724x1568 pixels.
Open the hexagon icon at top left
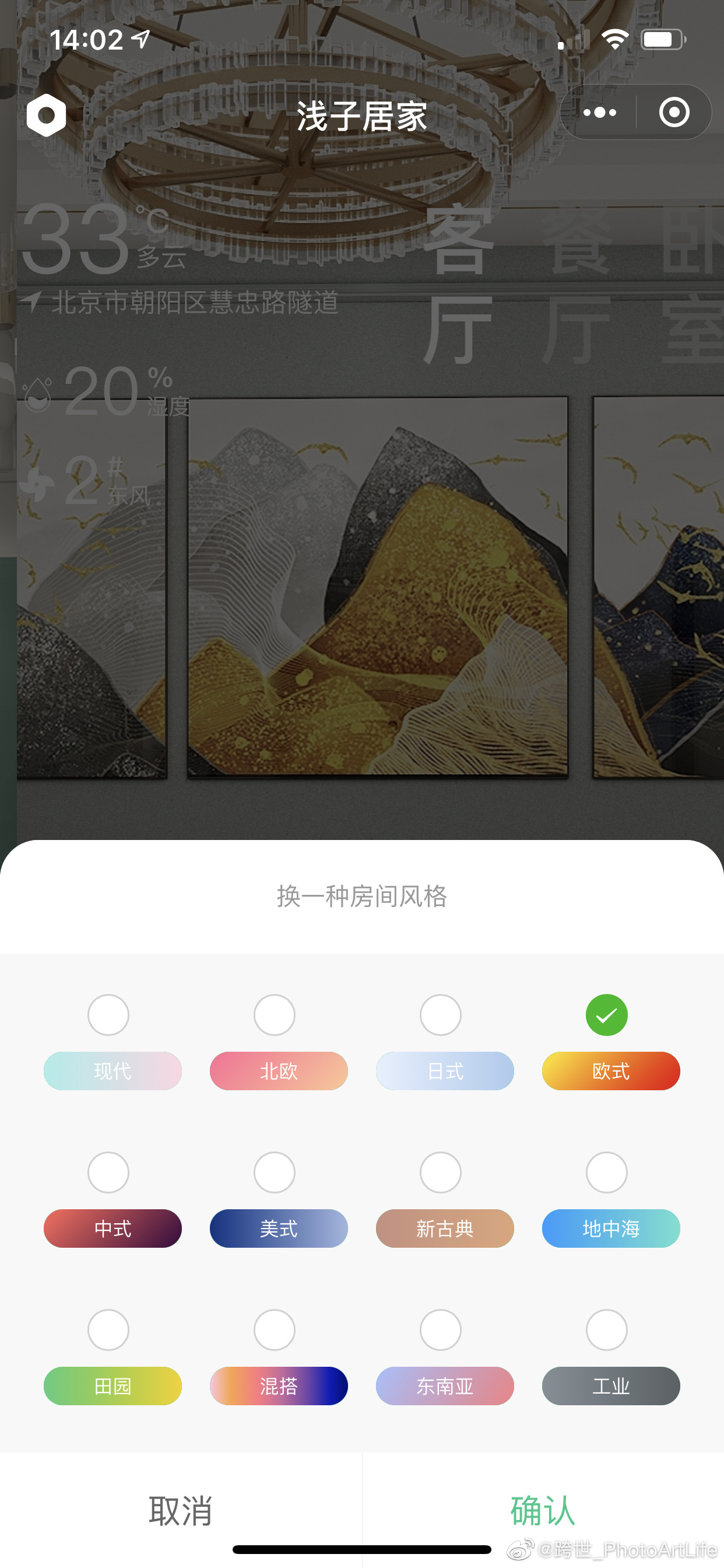tap(46, 115)
